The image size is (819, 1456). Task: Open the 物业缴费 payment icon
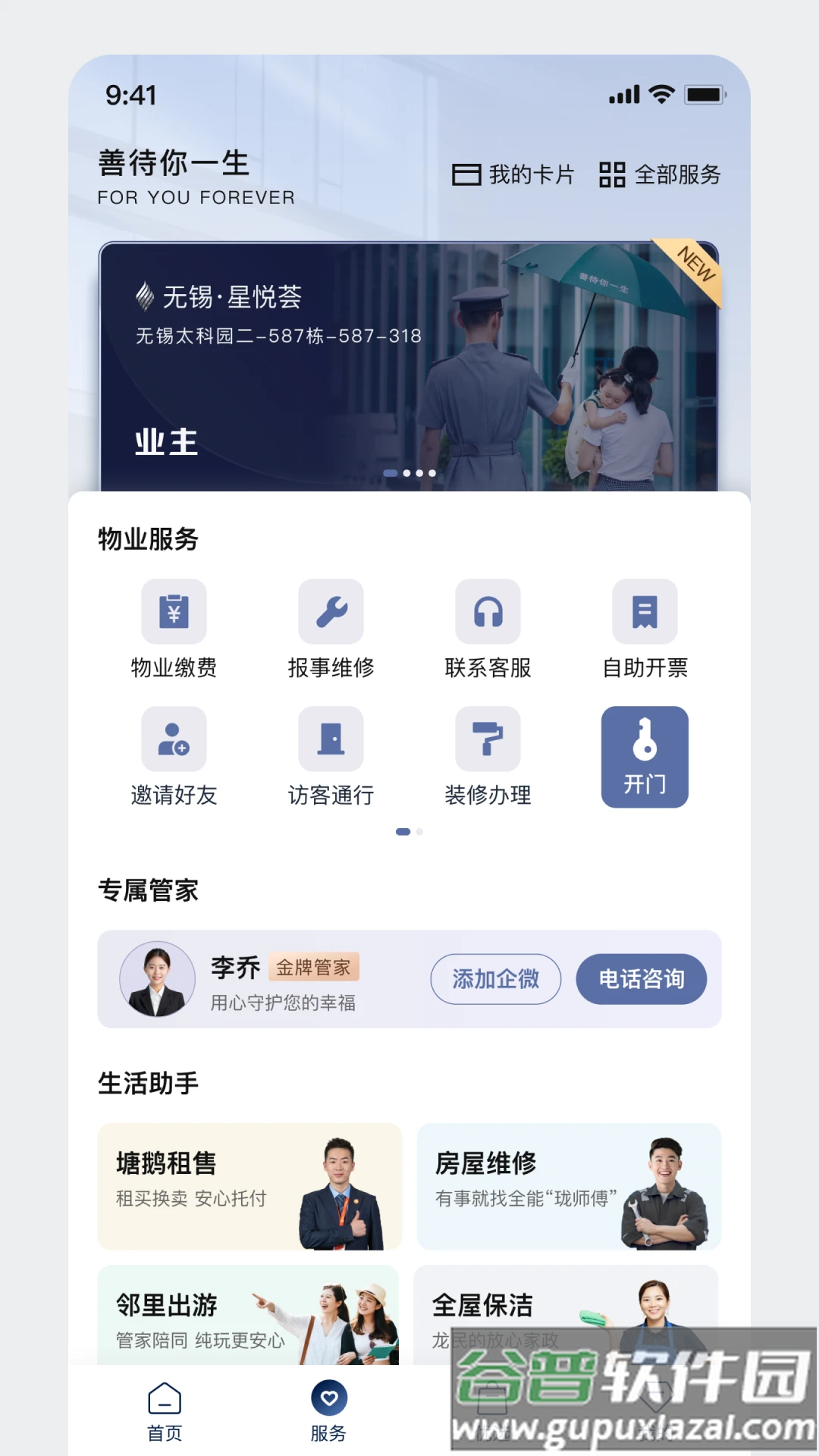click(x=173, y=626)
